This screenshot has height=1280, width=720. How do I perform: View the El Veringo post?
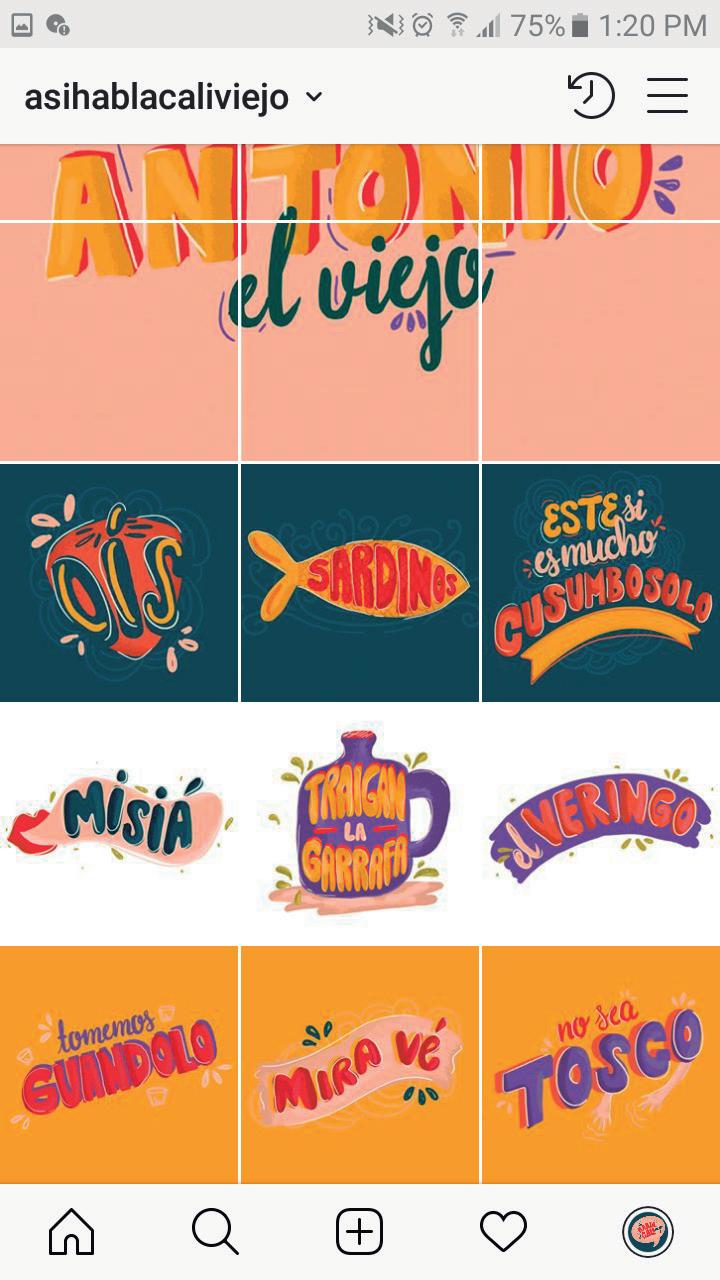tap(601, 824)
